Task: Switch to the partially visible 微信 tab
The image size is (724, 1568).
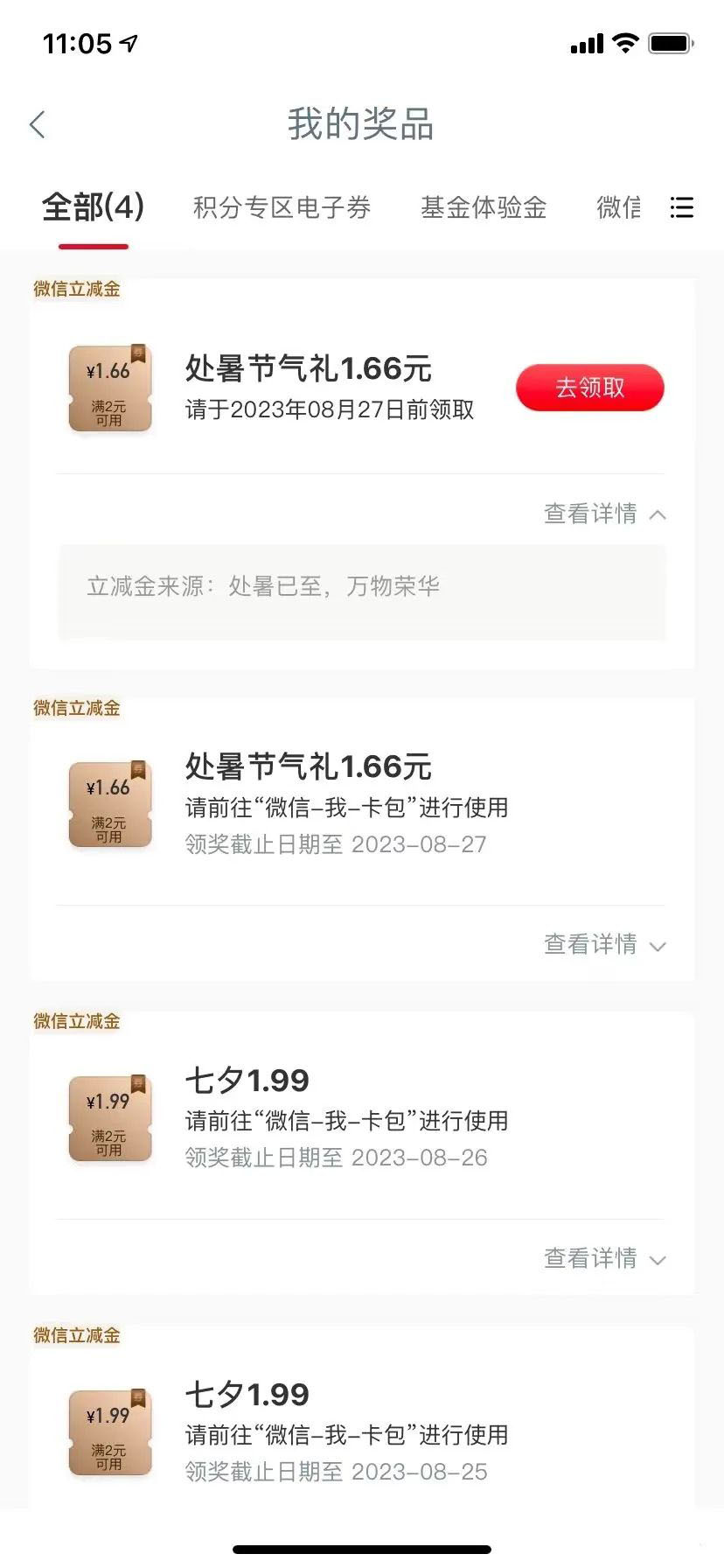Action: tap(618, 207)
